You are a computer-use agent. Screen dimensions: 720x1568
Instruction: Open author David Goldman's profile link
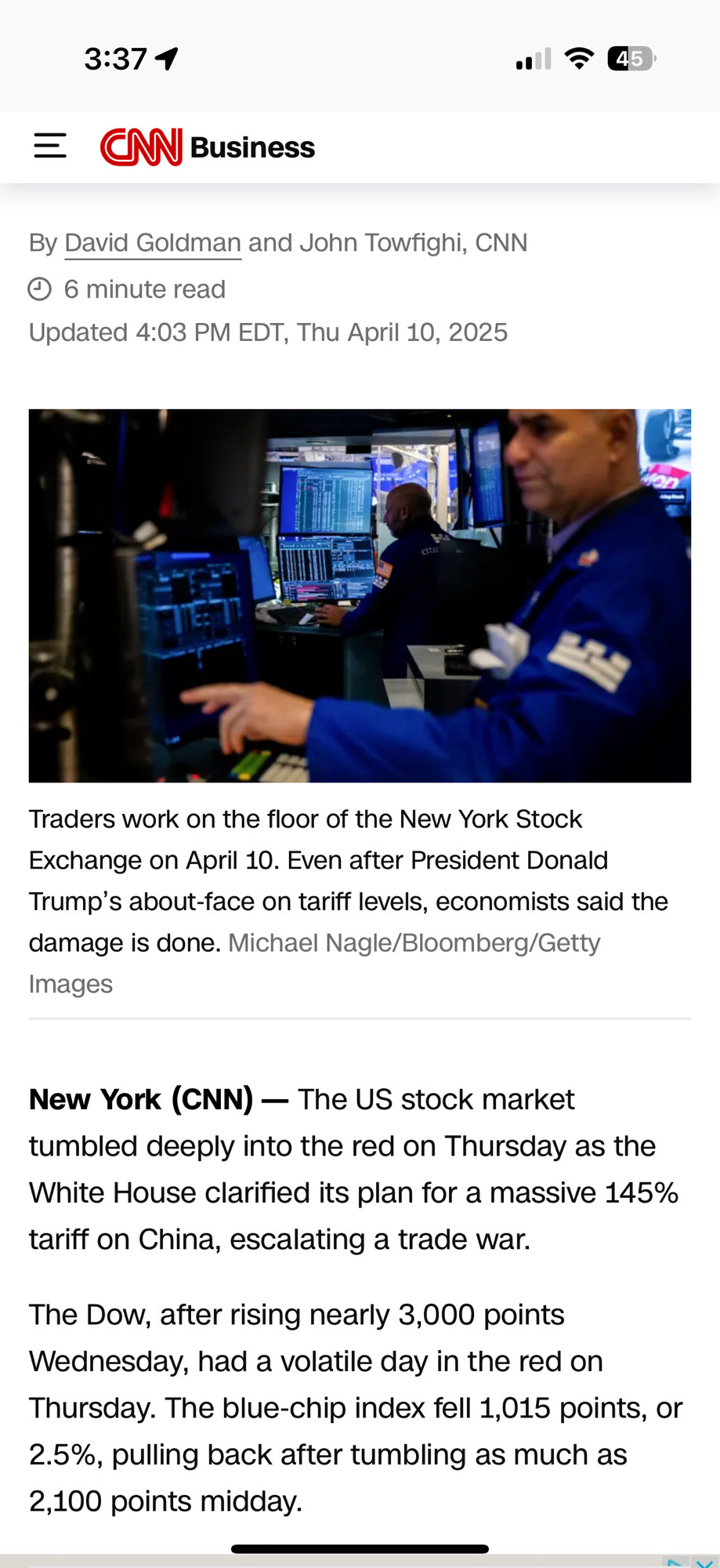pos(153,243)
